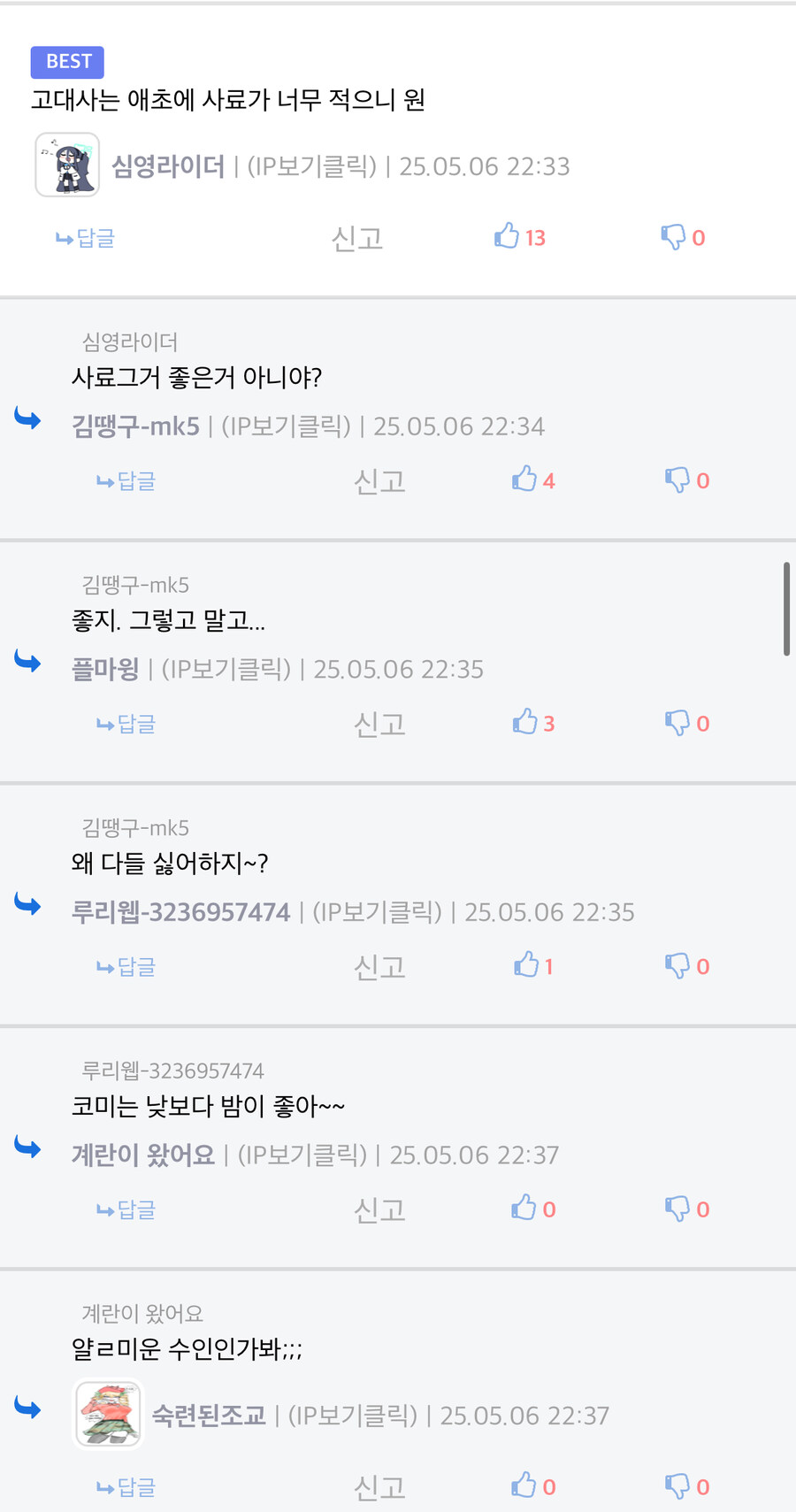Report 김땡구-mk5's comment
The height and width of the screenshot is (1512, 796).
[379, 481]
